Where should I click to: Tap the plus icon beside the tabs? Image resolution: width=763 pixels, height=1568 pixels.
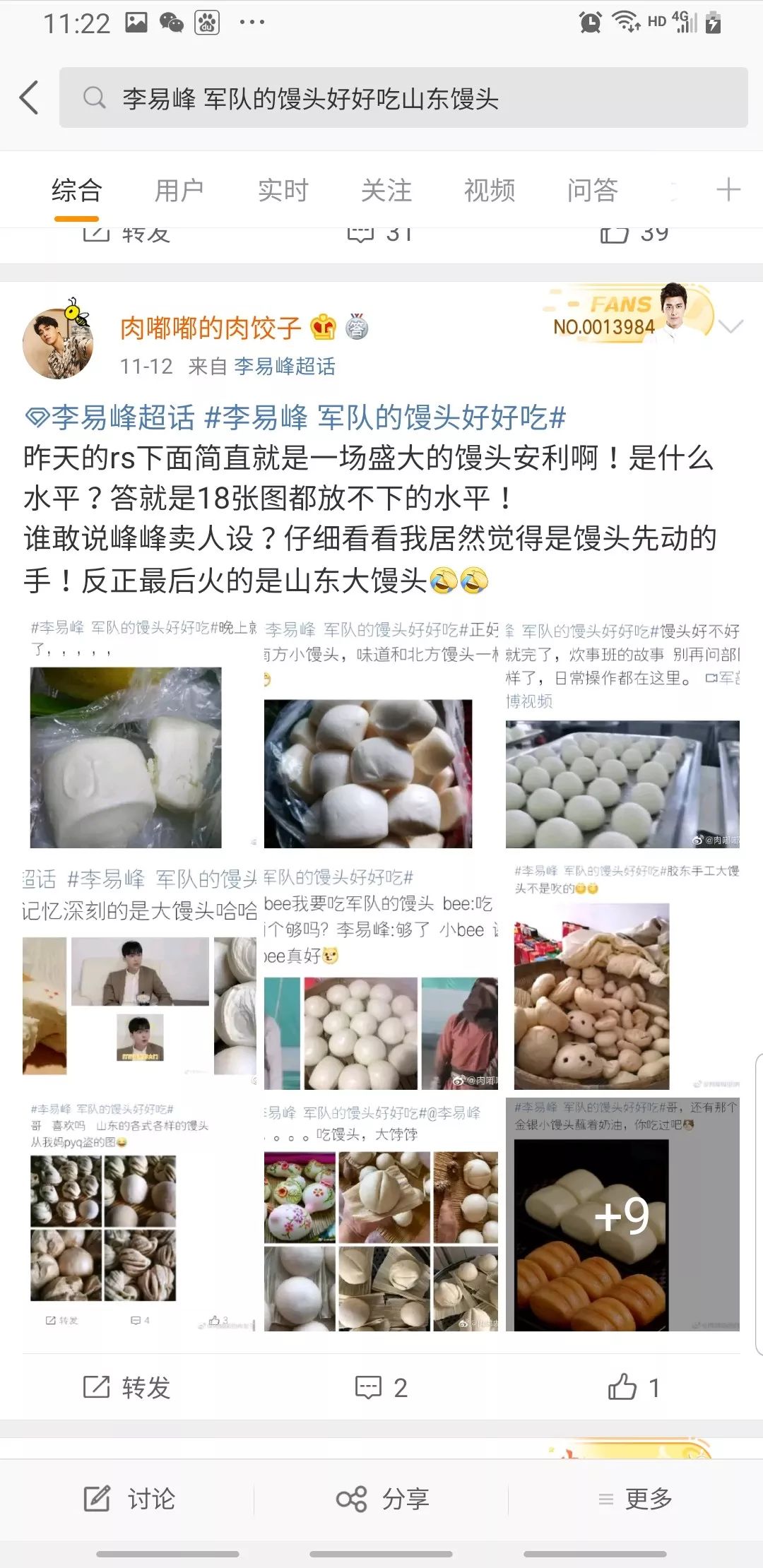coord(728,190)
